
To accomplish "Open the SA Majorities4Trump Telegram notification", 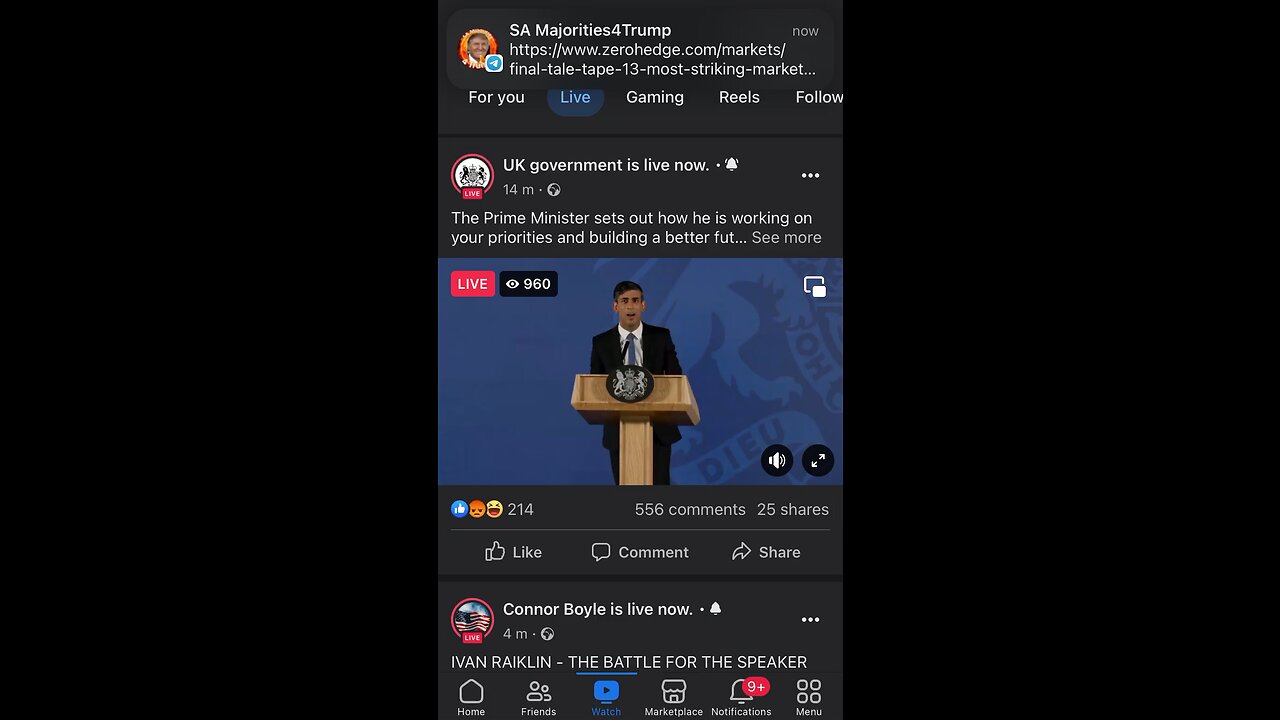I will [640, 49].
